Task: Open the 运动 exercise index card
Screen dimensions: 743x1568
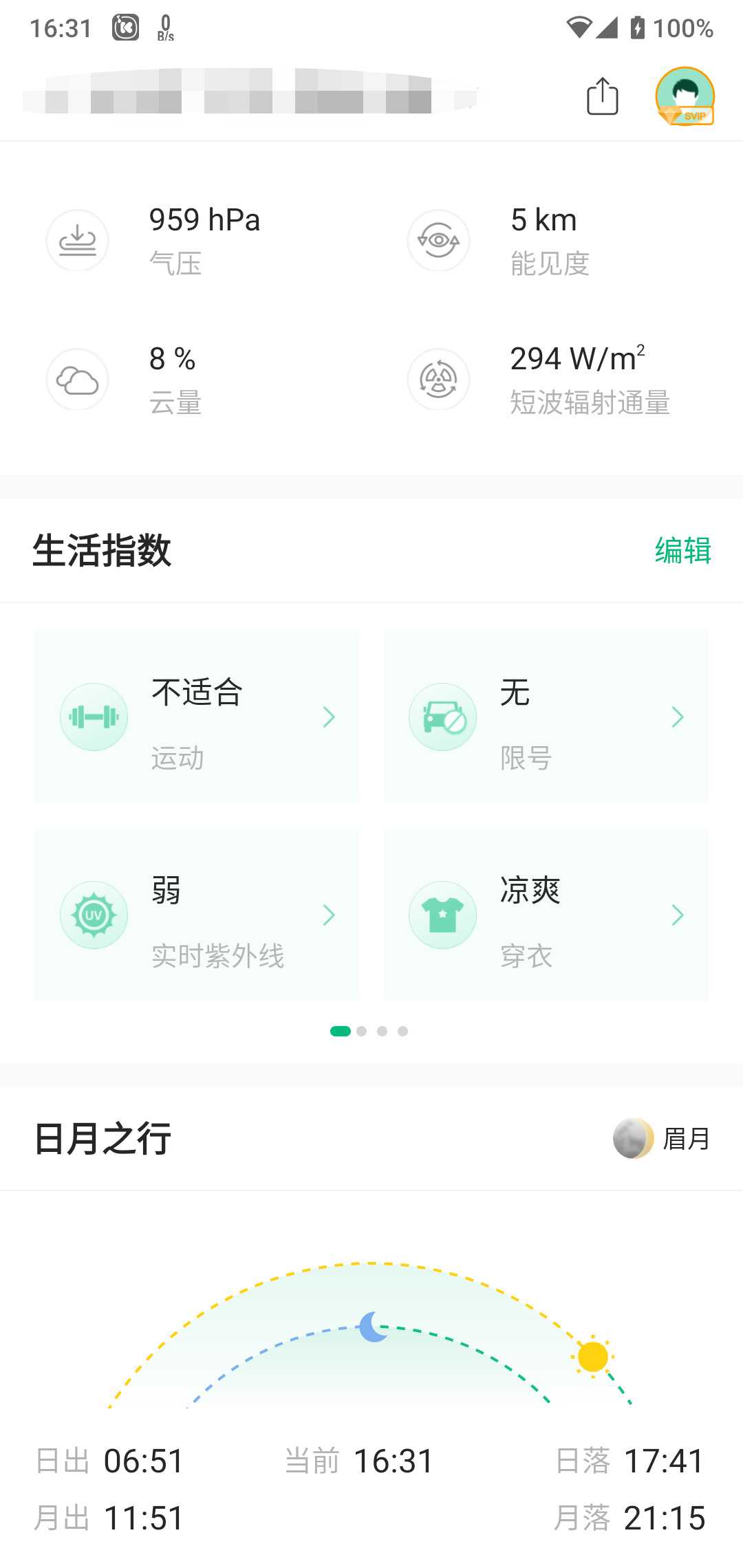Action: 197,716
